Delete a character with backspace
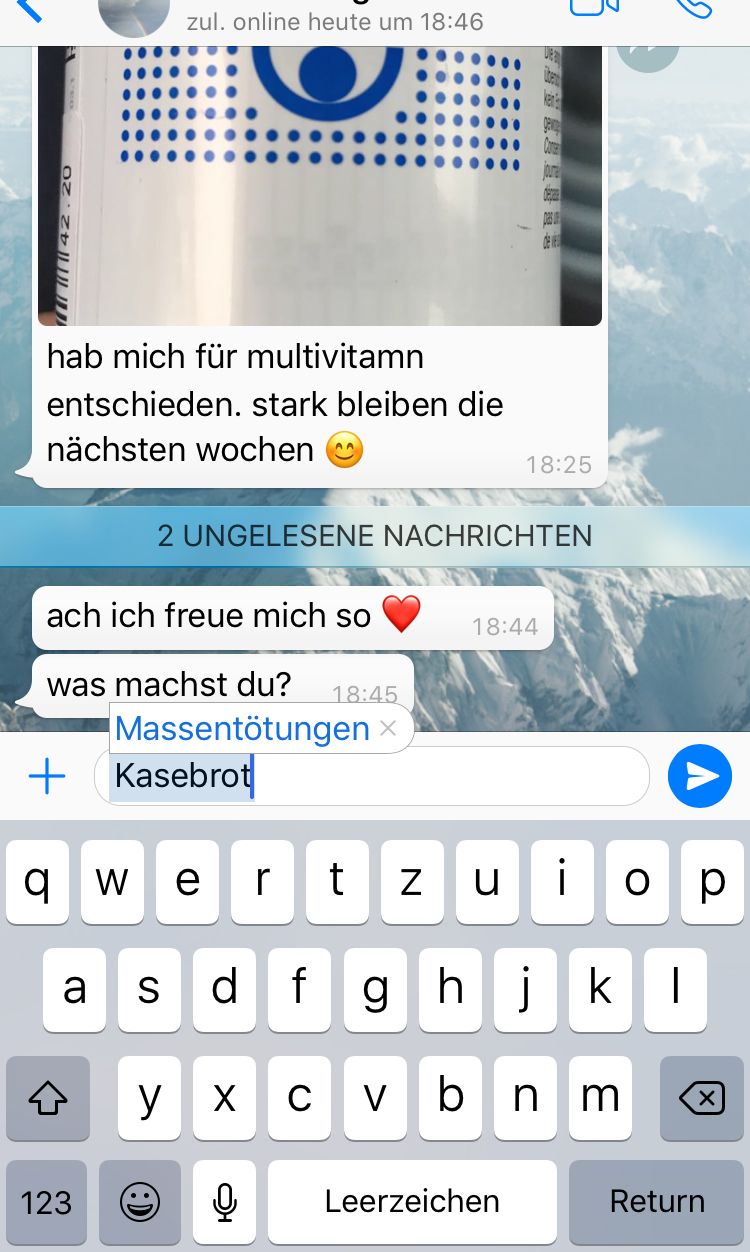Screen dimensions: 750x1252 (x=702, y=1098)
